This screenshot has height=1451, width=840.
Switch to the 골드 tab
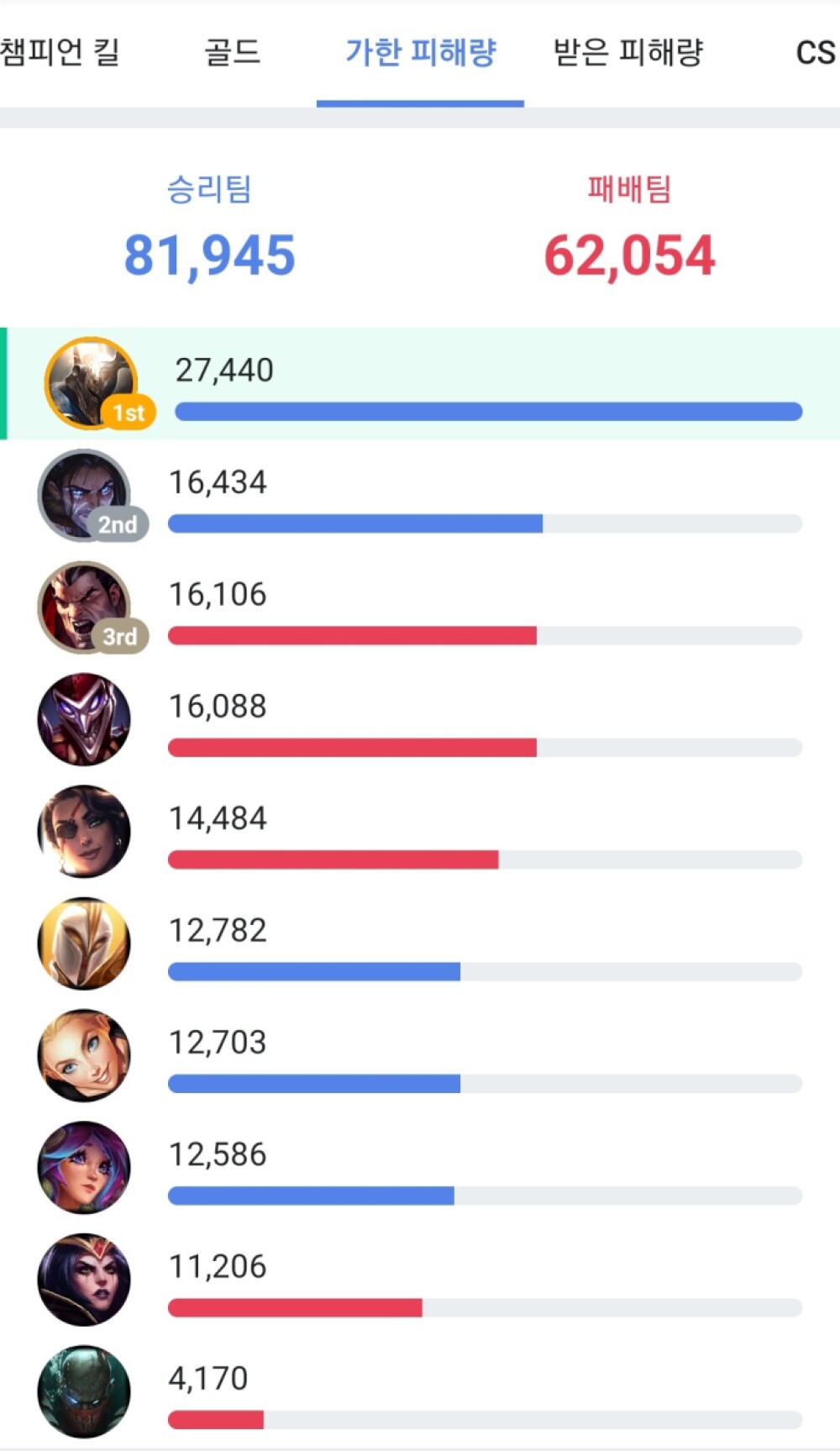pyautogui.click(x=233, y=53)
